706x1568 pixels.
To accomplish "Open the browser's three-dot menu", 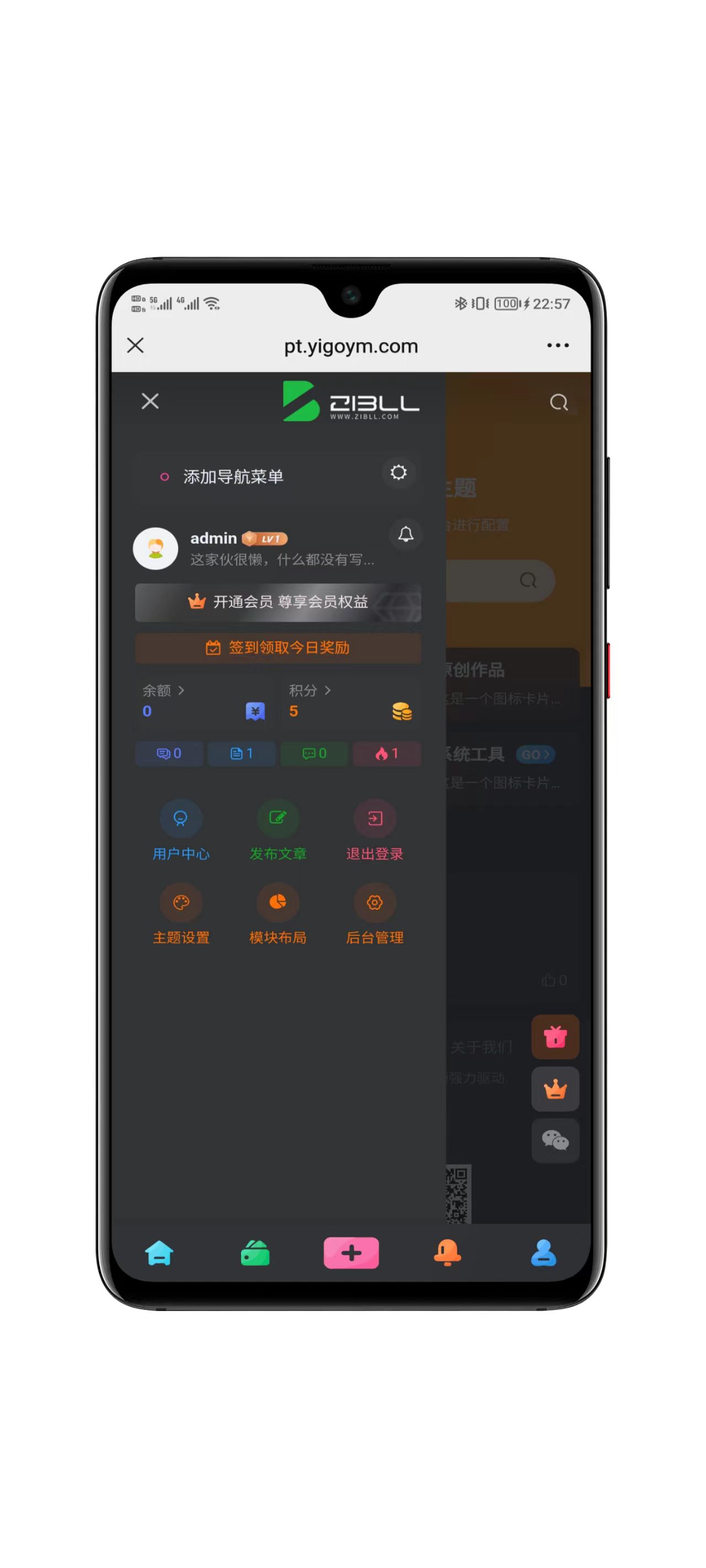I will click(x=558, y=346).
